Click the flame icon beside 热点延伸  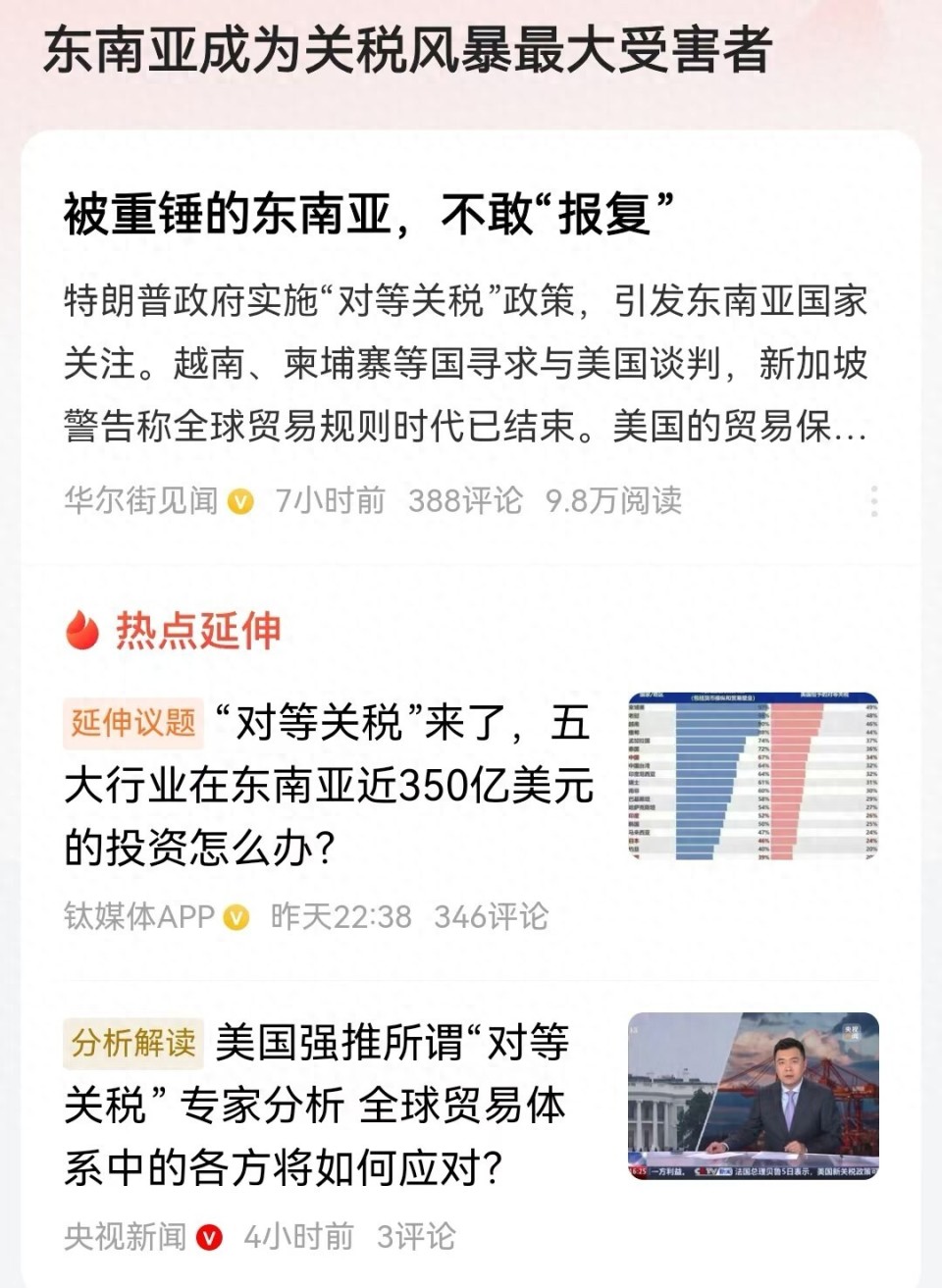pyautogui.click(x=84, y=630)
